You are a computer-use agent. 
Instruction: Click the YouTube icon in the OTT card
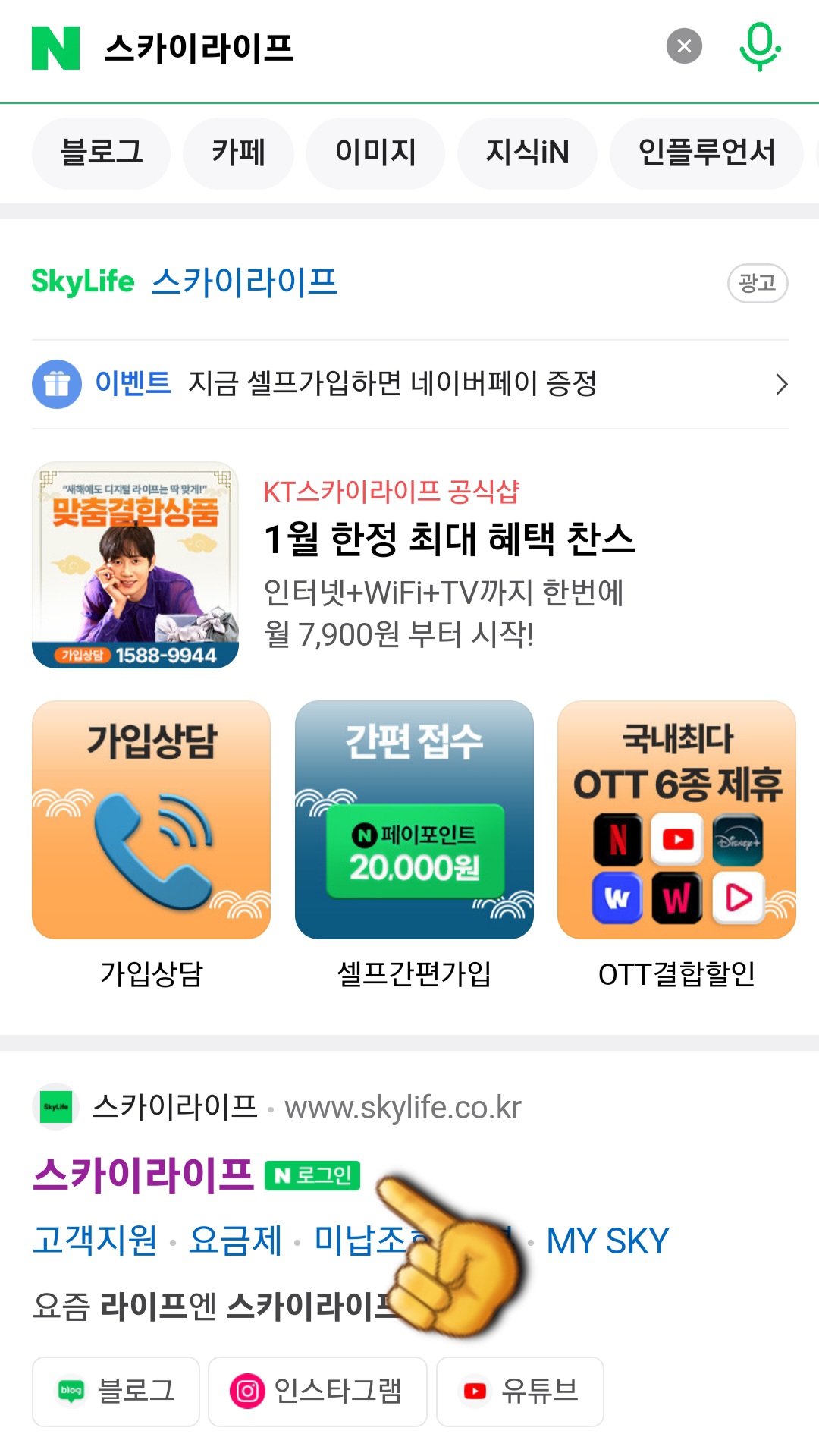[x=677, y=839]
